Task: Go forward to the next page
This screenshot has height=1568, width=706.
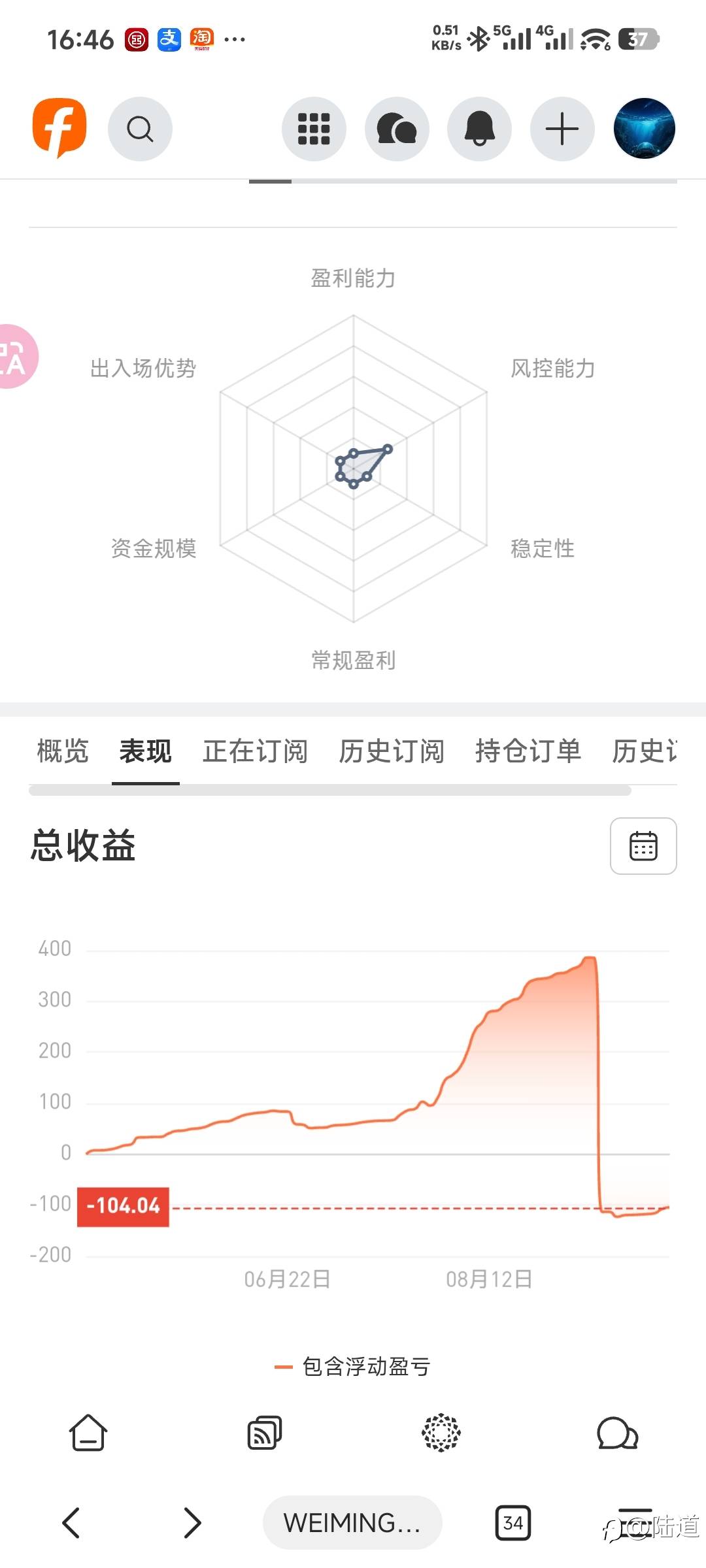Action: coord(192,1522)
